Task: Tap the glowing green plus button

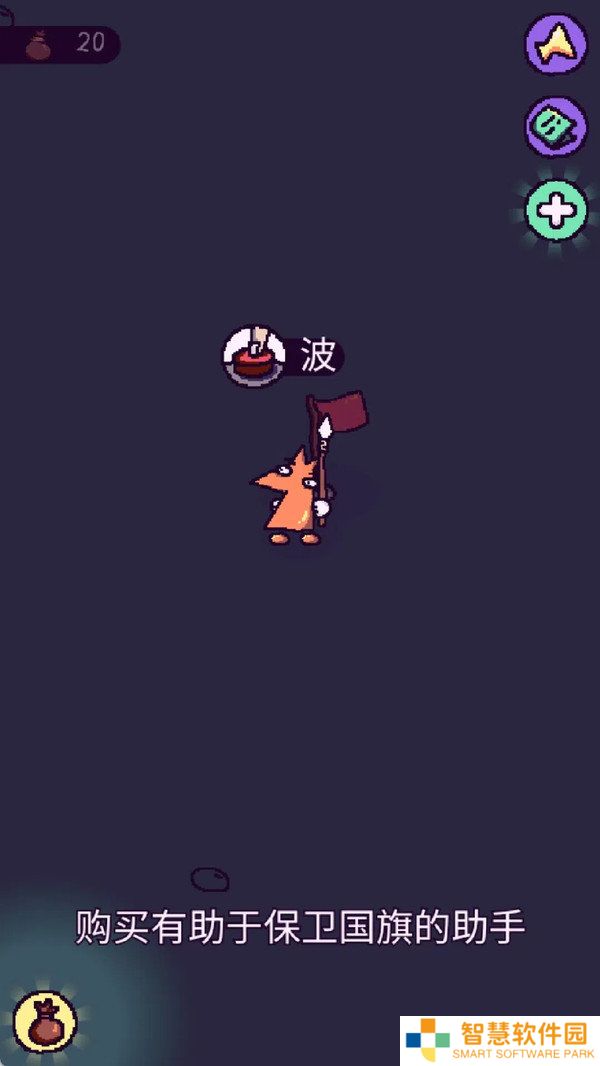Action: click(x=557, y=210)
